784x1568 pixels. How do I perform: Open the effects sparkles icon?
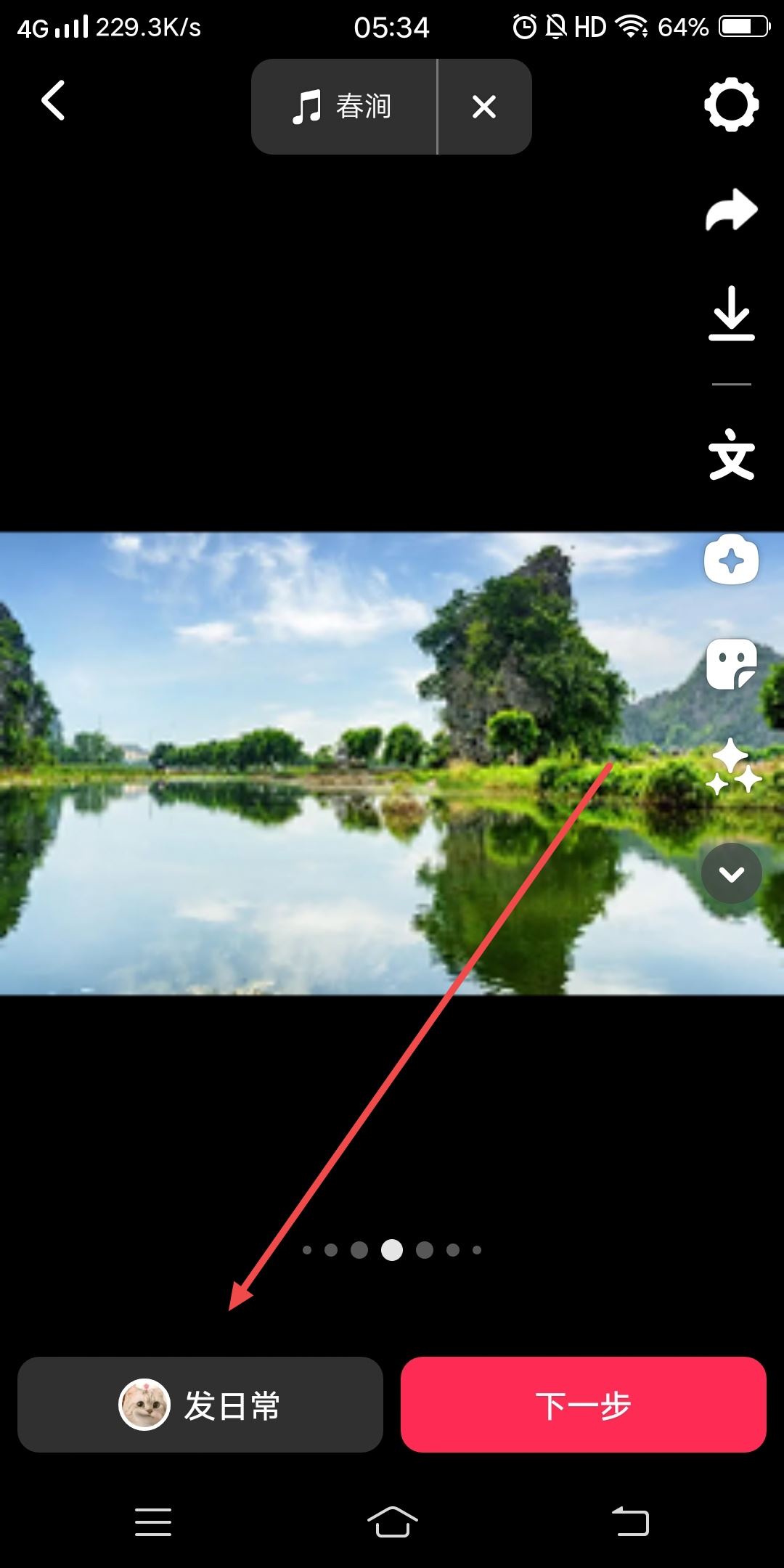tap(732, 767)
